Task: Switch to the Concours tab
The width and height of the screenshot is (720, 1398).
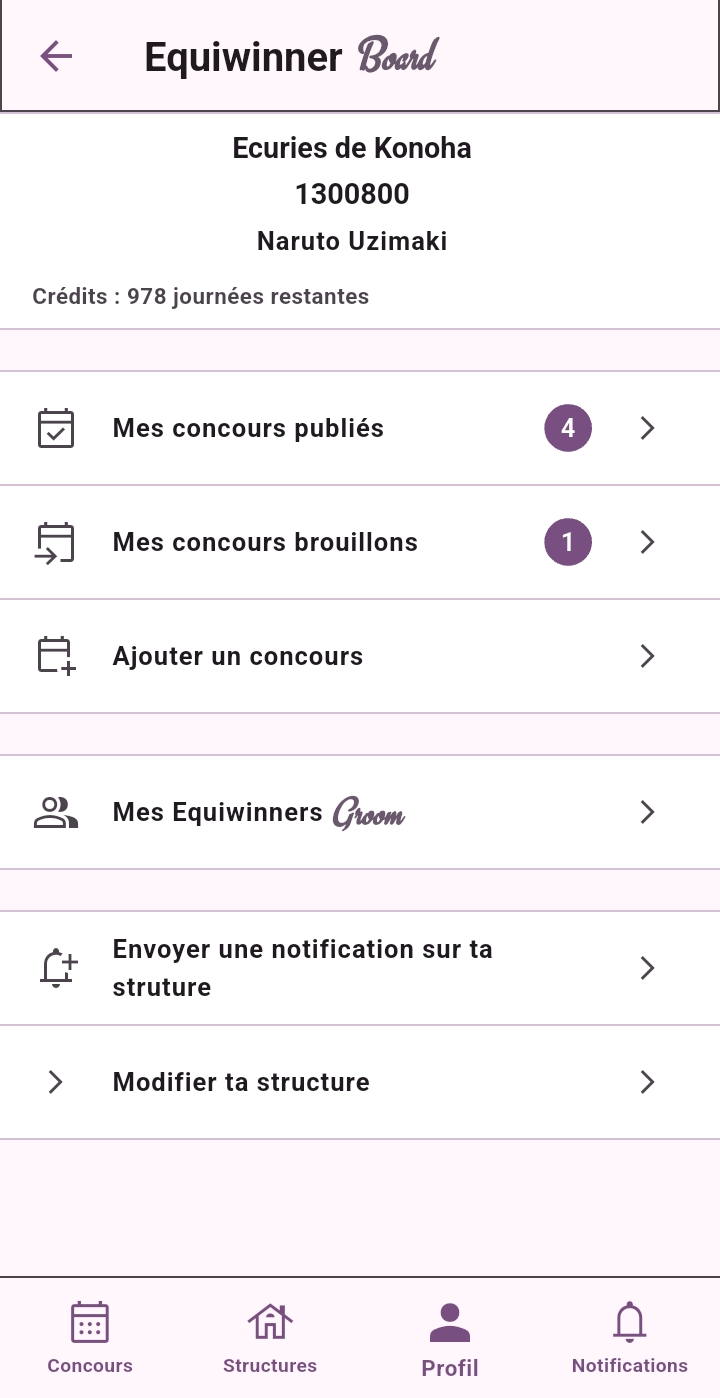Action: click(x=90, y=1338)
